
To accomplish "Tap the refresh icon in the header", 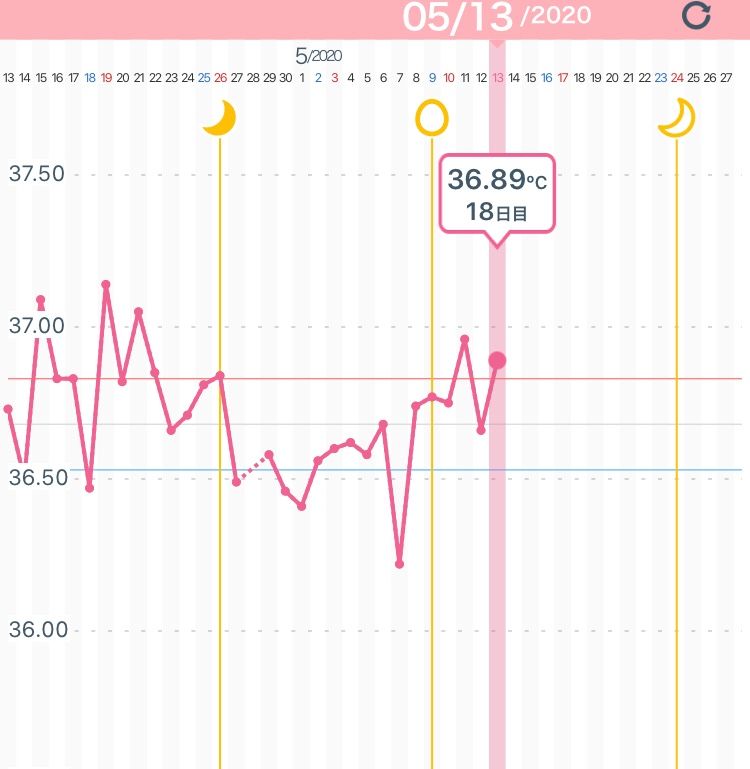I will tap(696, 16).
